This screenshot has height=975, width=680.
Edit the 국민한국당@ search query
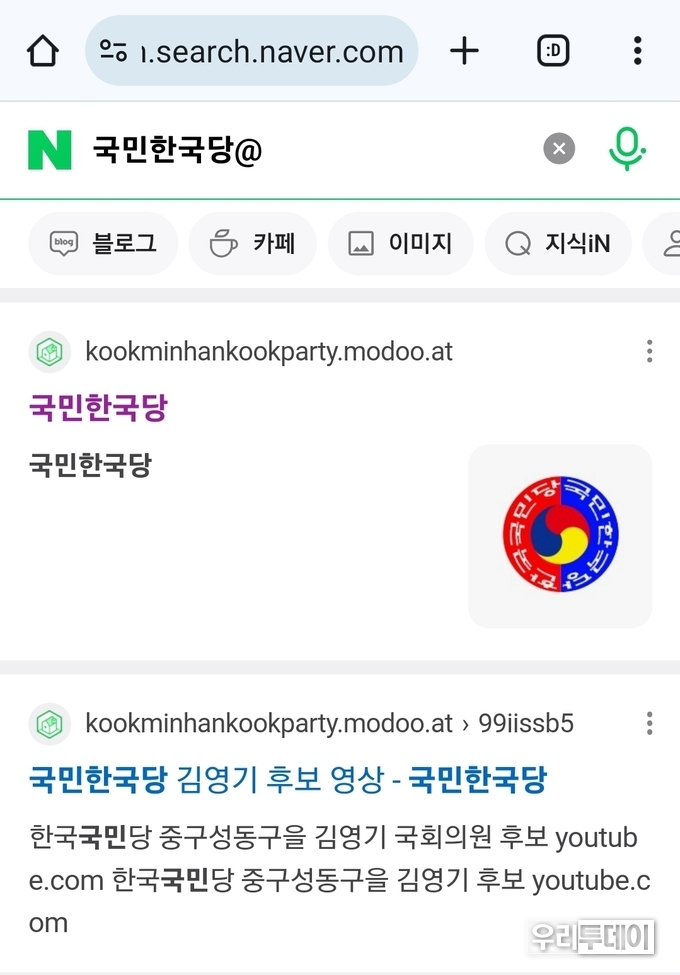300,150
